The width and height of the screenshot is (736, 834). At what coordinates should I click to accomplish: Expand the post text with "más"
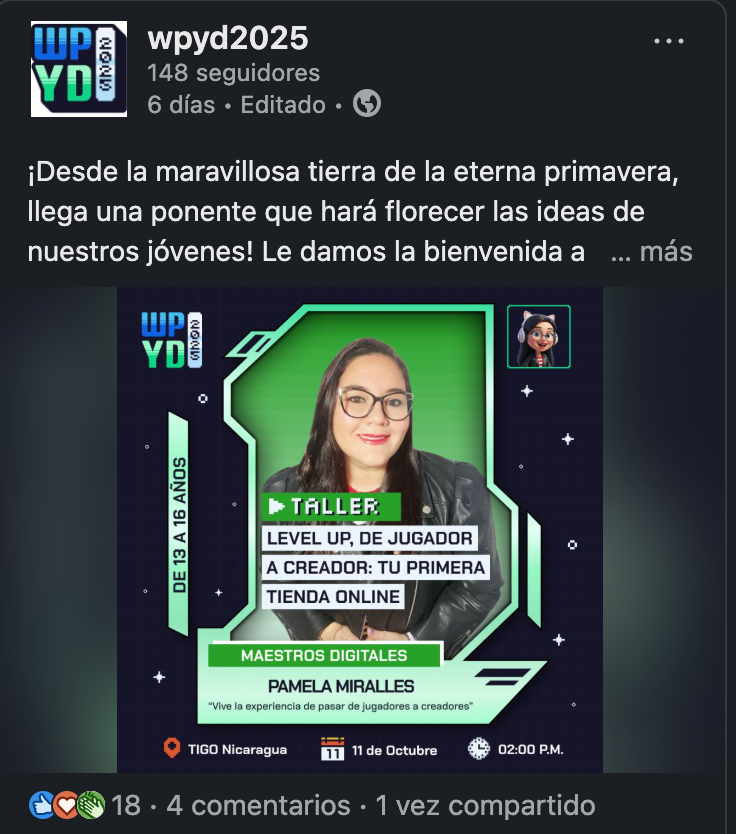click(x=665, y=251)
